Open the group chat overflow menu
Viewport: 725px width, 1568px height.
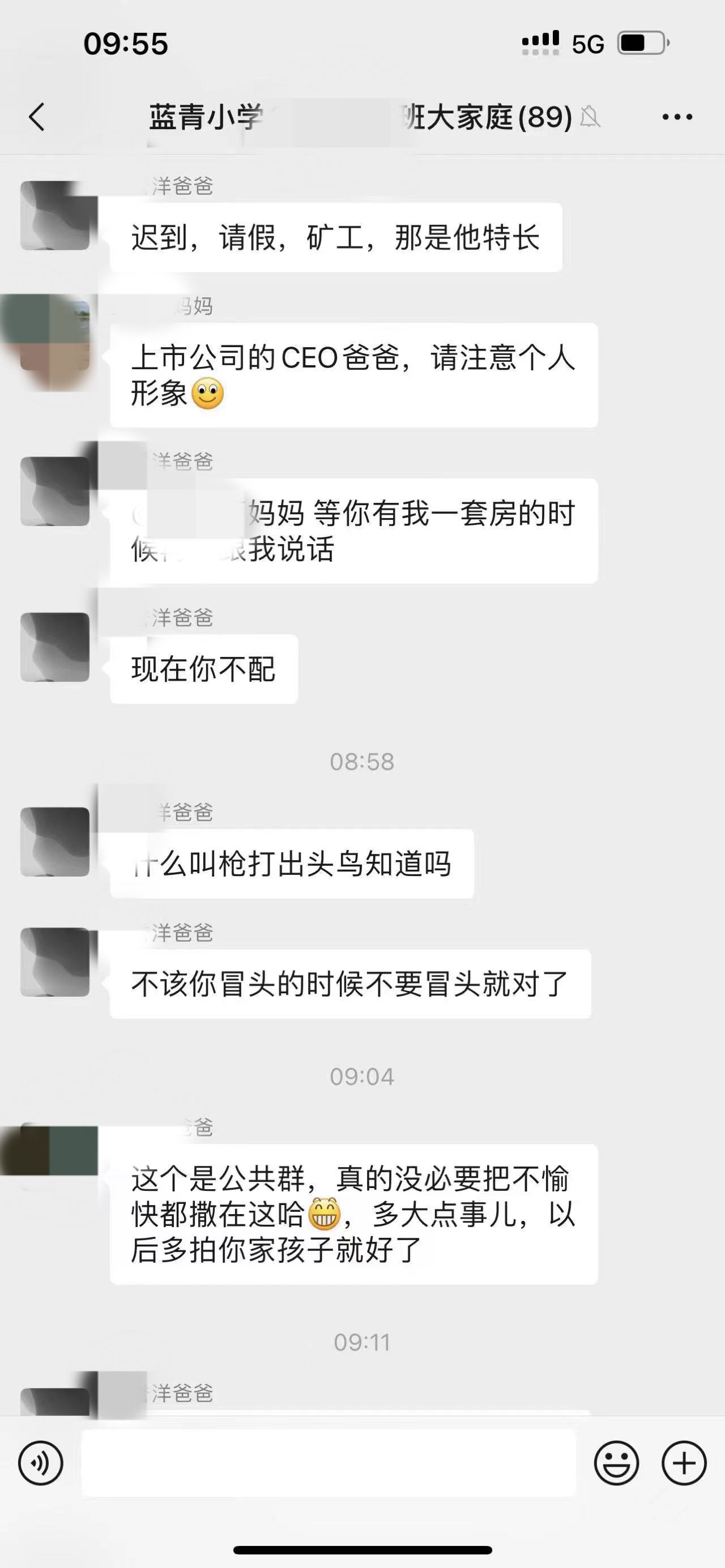(x=677, y=117)
